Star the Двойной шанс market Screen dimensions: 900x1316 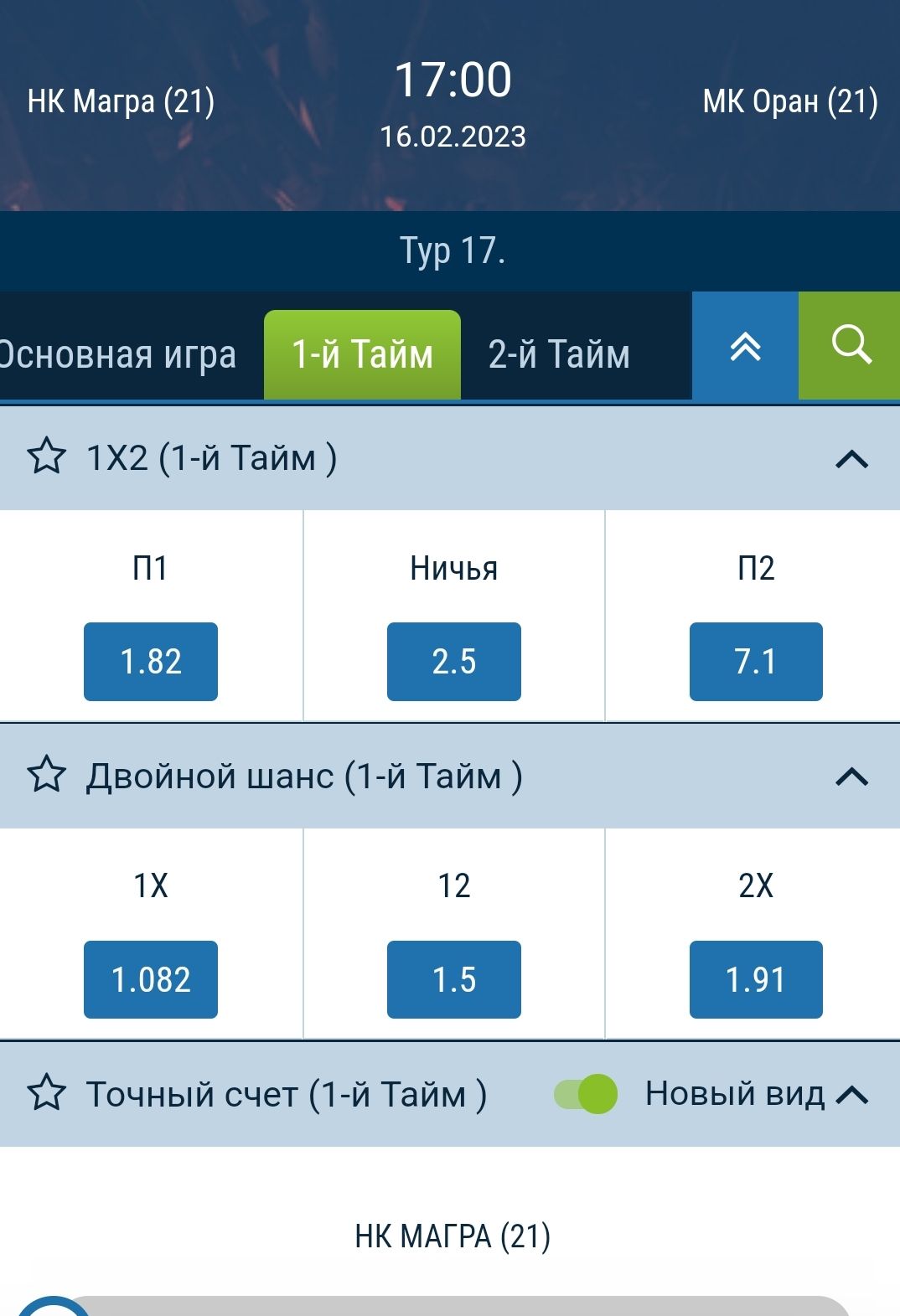click(46, 776)
